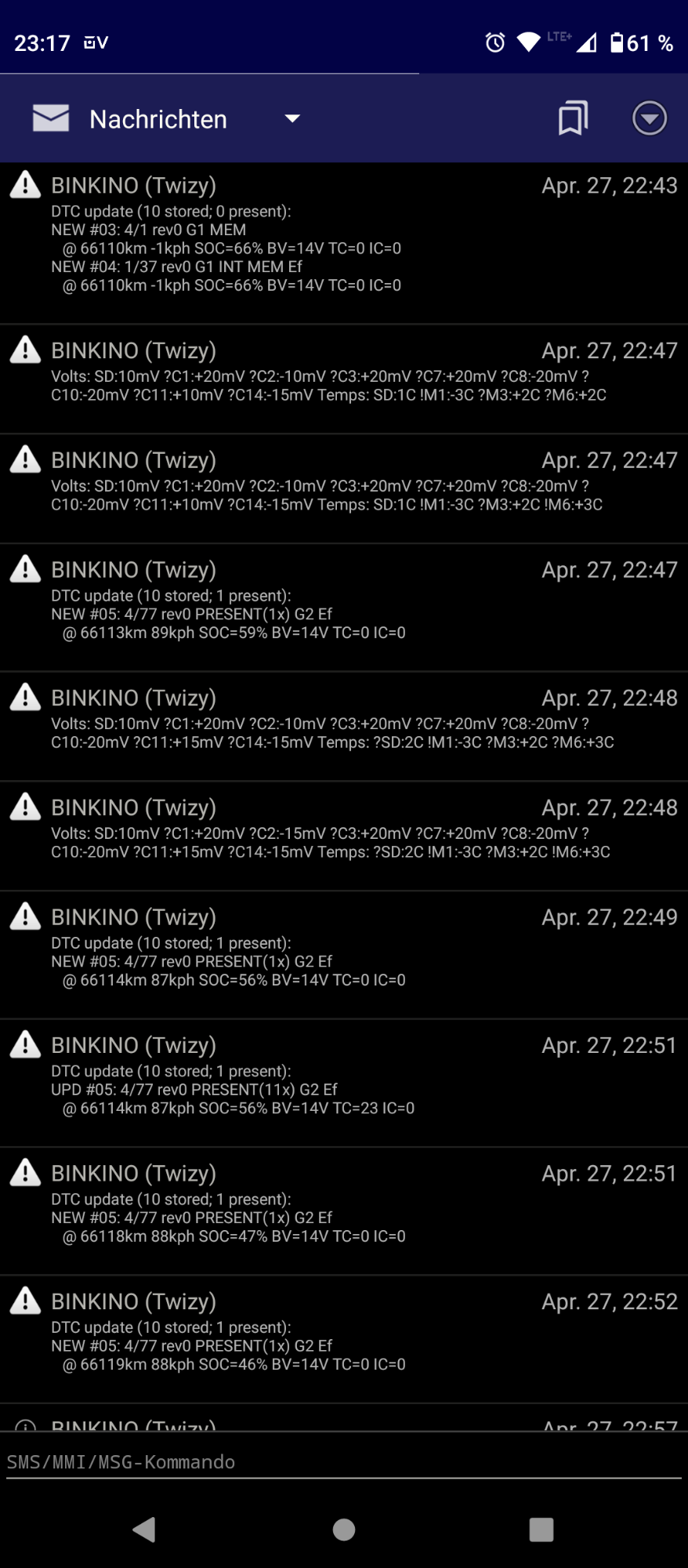Open the circled down-arrow menu

pyautogui.click(x=649, y=118)
